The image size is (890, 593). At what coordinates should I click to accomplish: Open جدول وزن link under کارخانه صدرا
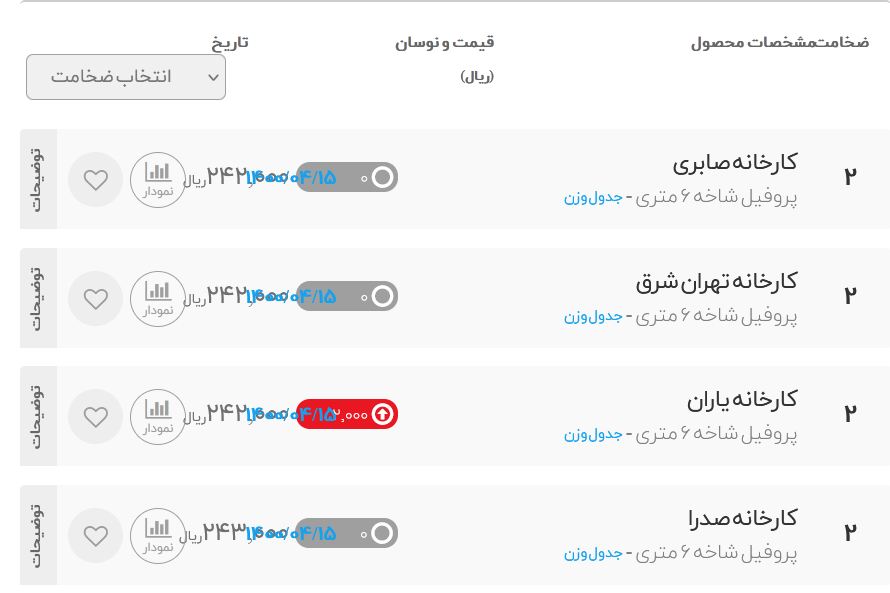[592, 554]
